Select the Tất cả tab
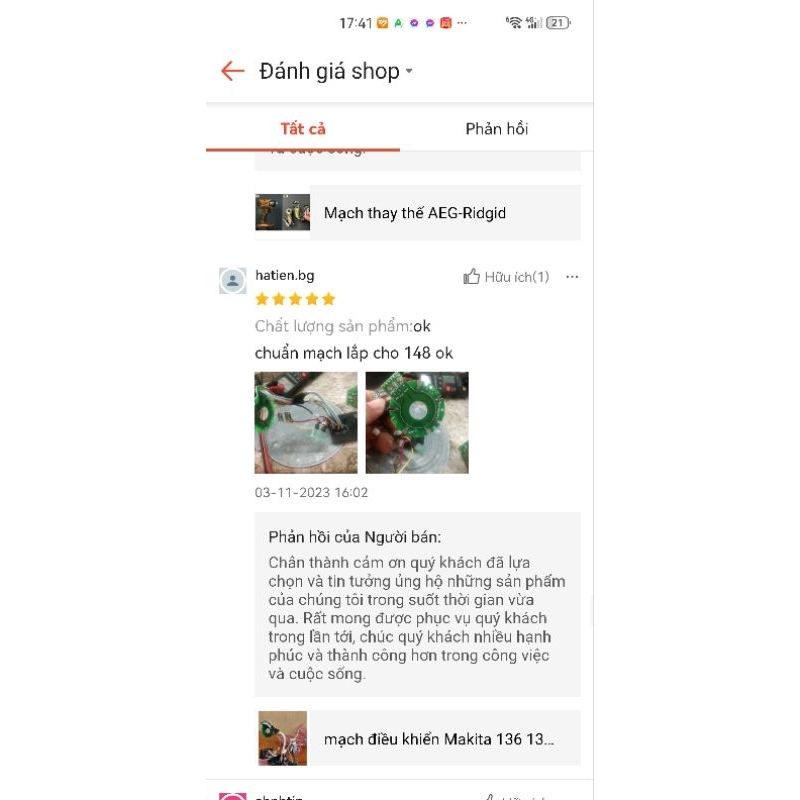The height and width of the screenshot is (800, 800). 302,129
